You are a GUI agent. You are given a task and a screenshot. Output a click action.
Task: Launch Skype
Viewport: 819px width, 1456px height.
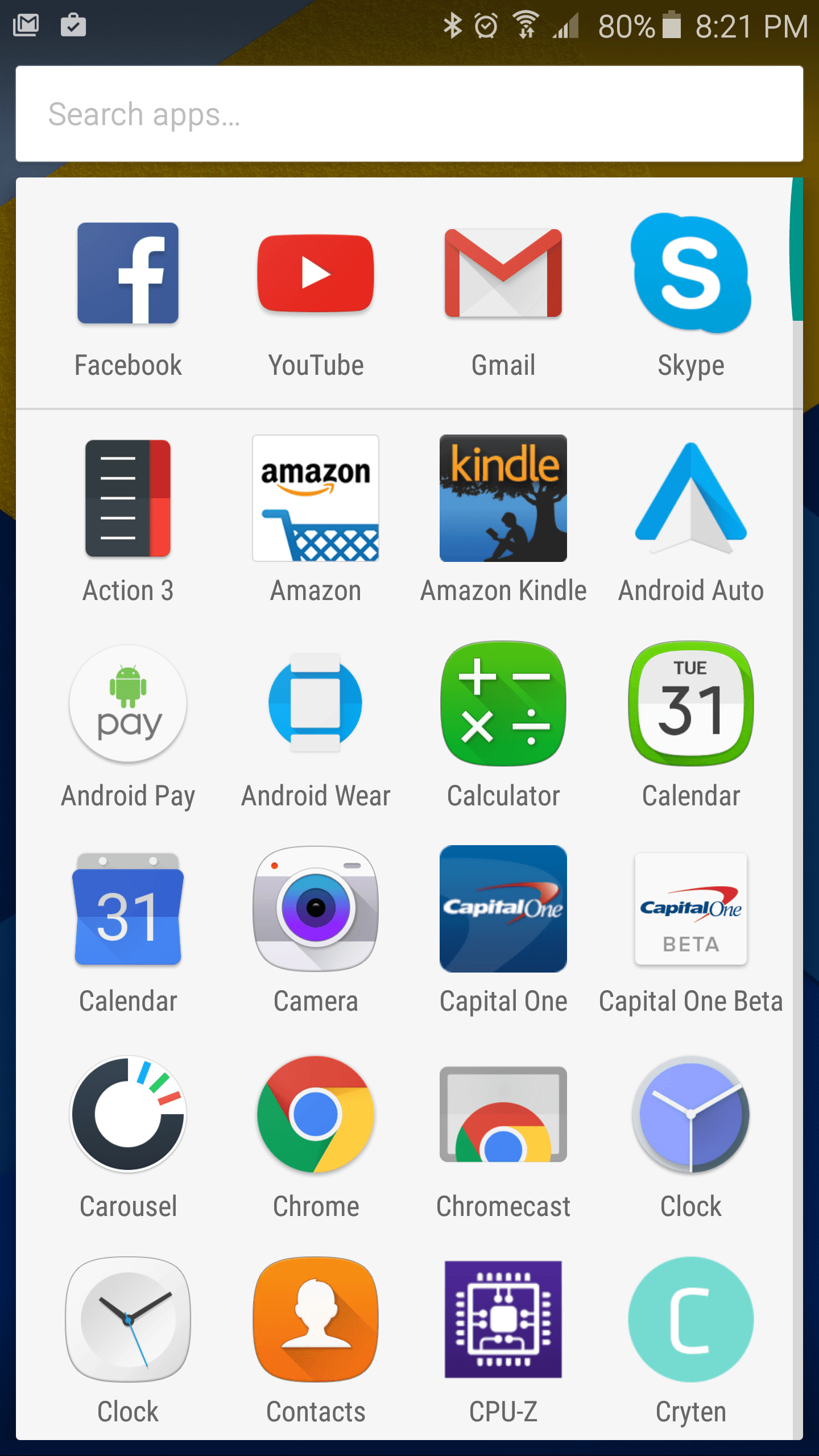(x=690, y=274)
